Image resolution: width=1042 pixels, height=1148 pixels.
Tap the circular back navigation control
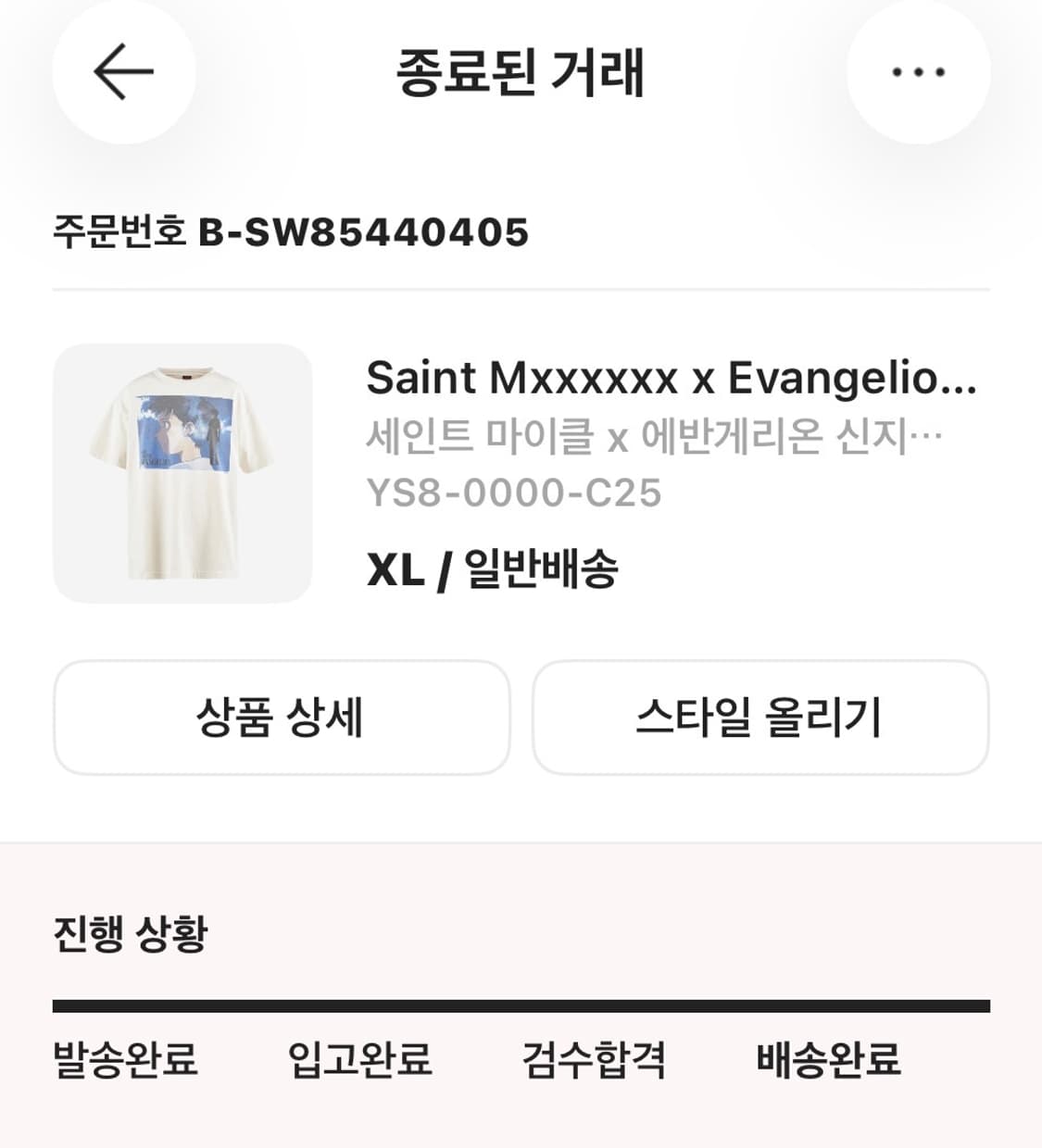click(x=120, y=71)
